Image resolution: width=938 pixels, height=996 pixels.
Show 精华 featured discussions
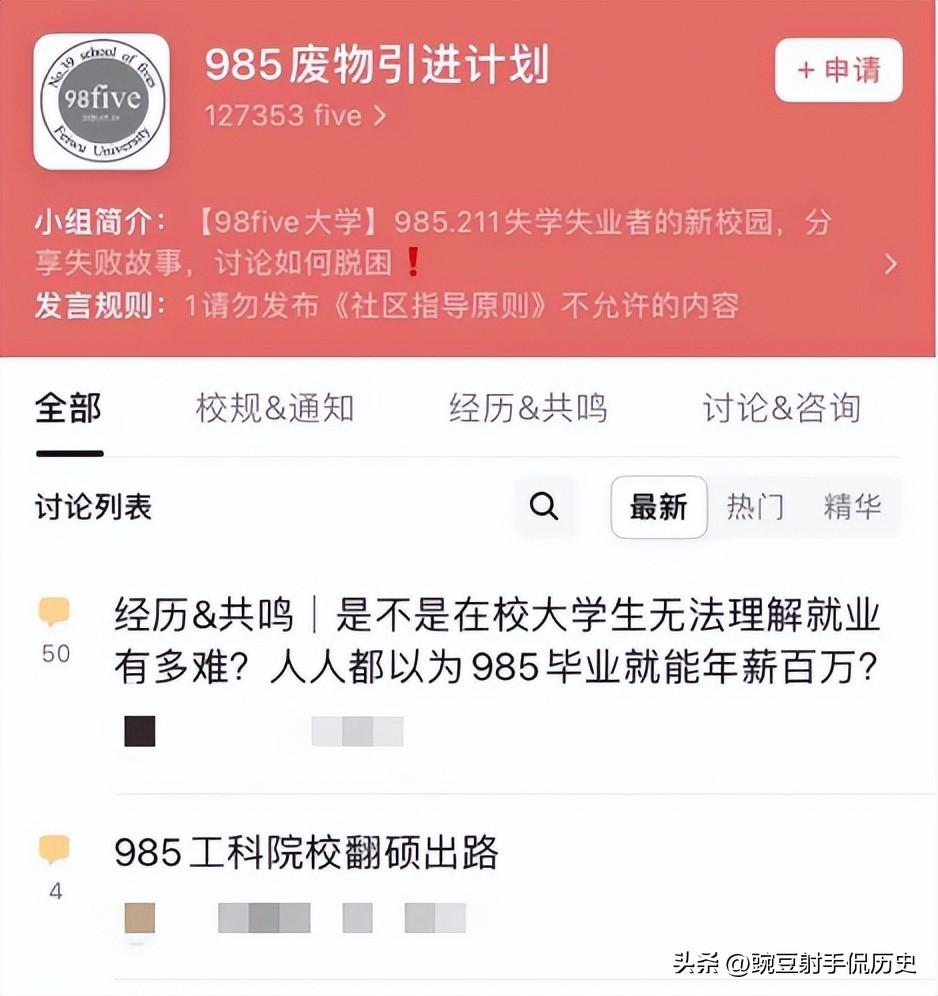[x=852, y=507]
